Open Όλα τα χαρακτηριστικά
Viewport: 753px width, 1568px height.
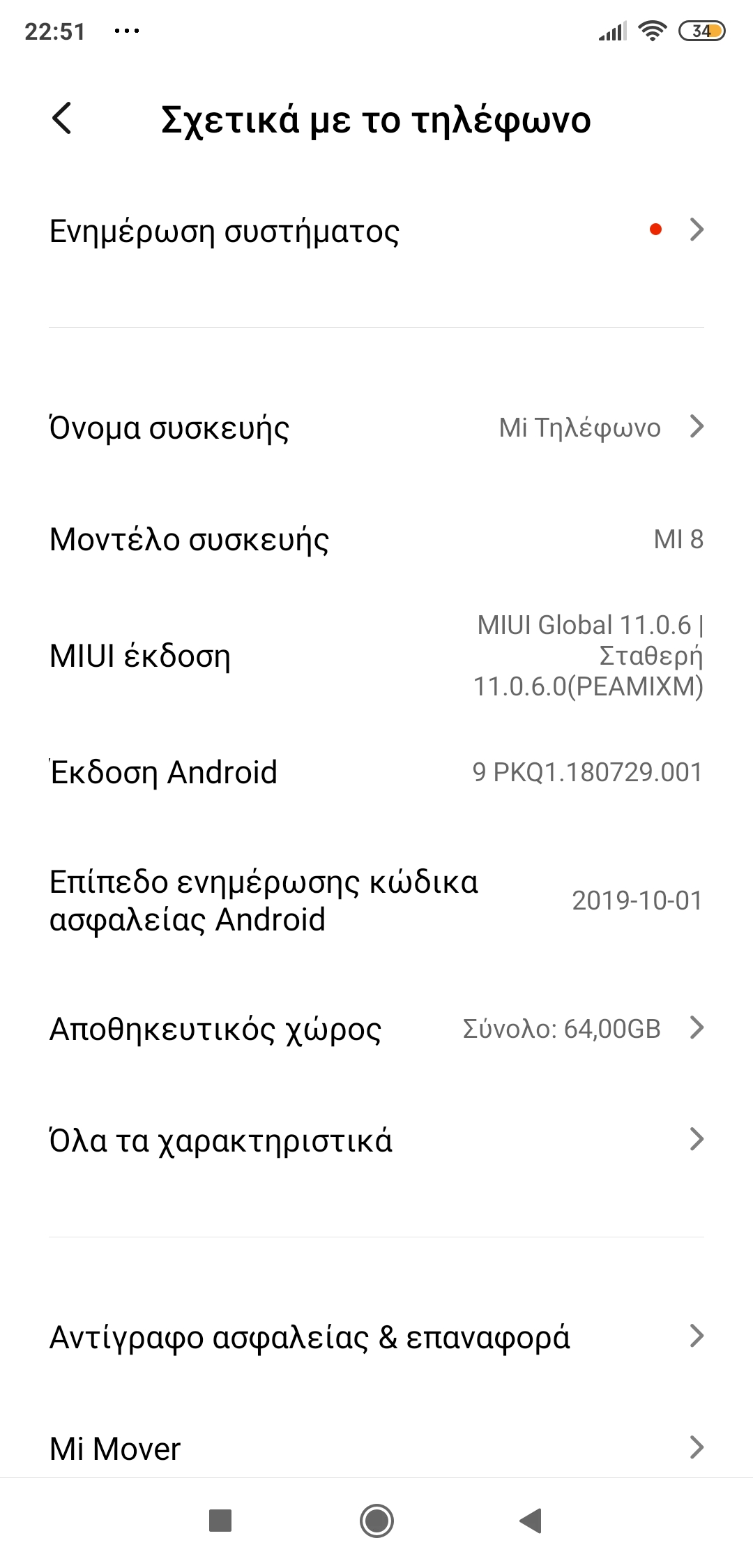click(x=376, y=1140)
